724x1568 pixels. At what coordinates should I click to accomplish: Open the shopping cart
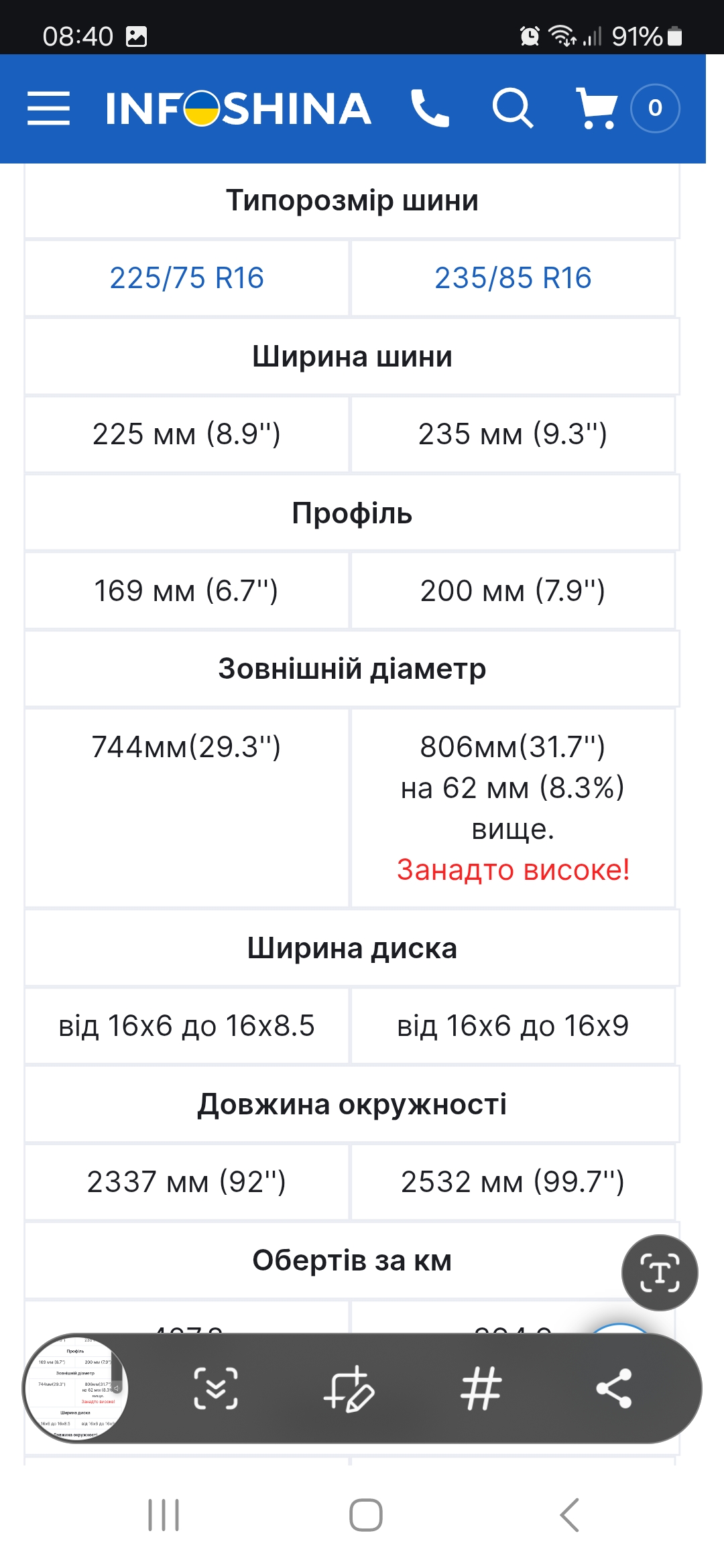[597, 109]
